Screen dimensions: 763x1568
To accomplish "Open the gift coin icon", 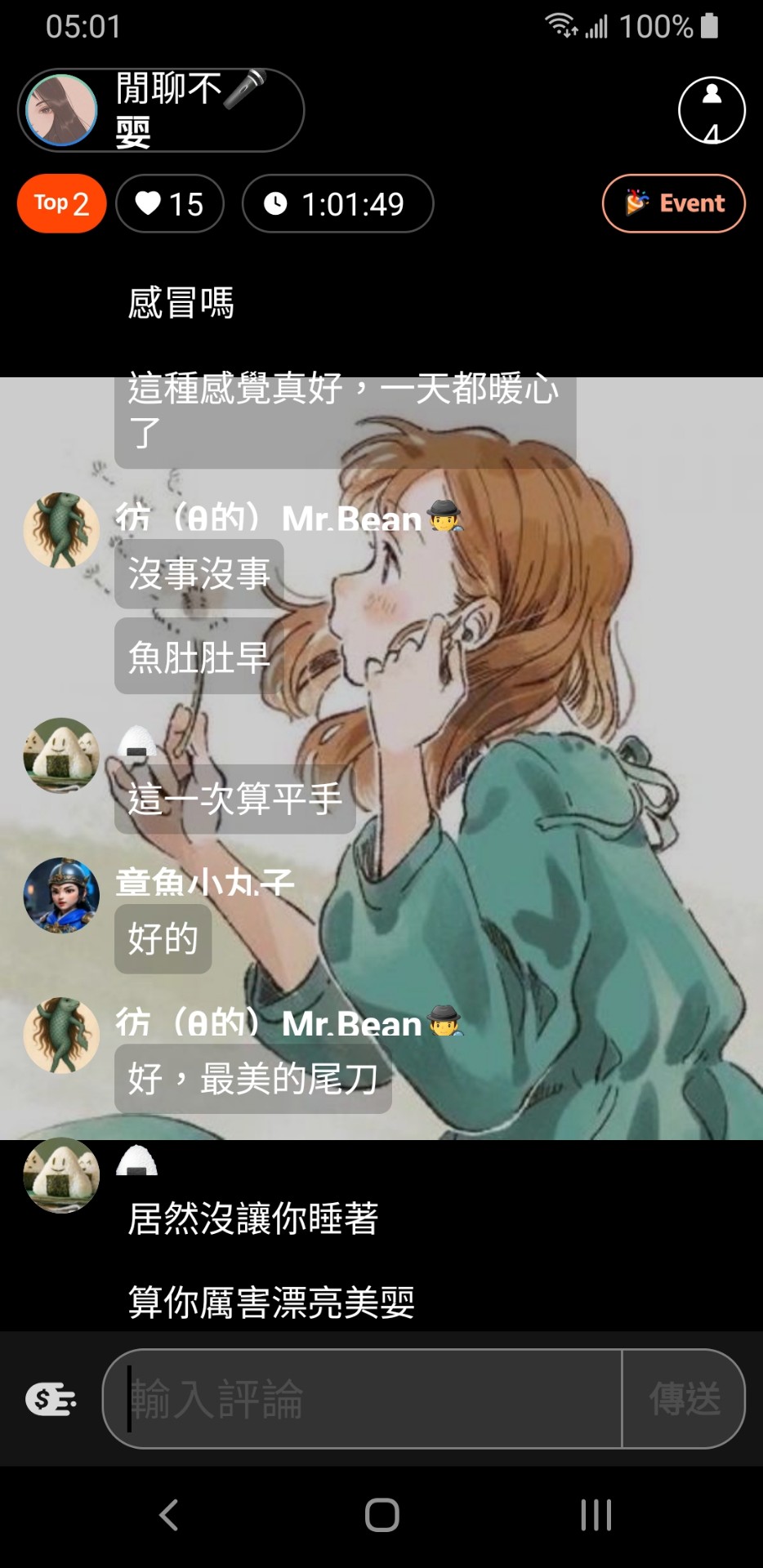I will [51, 1399].
